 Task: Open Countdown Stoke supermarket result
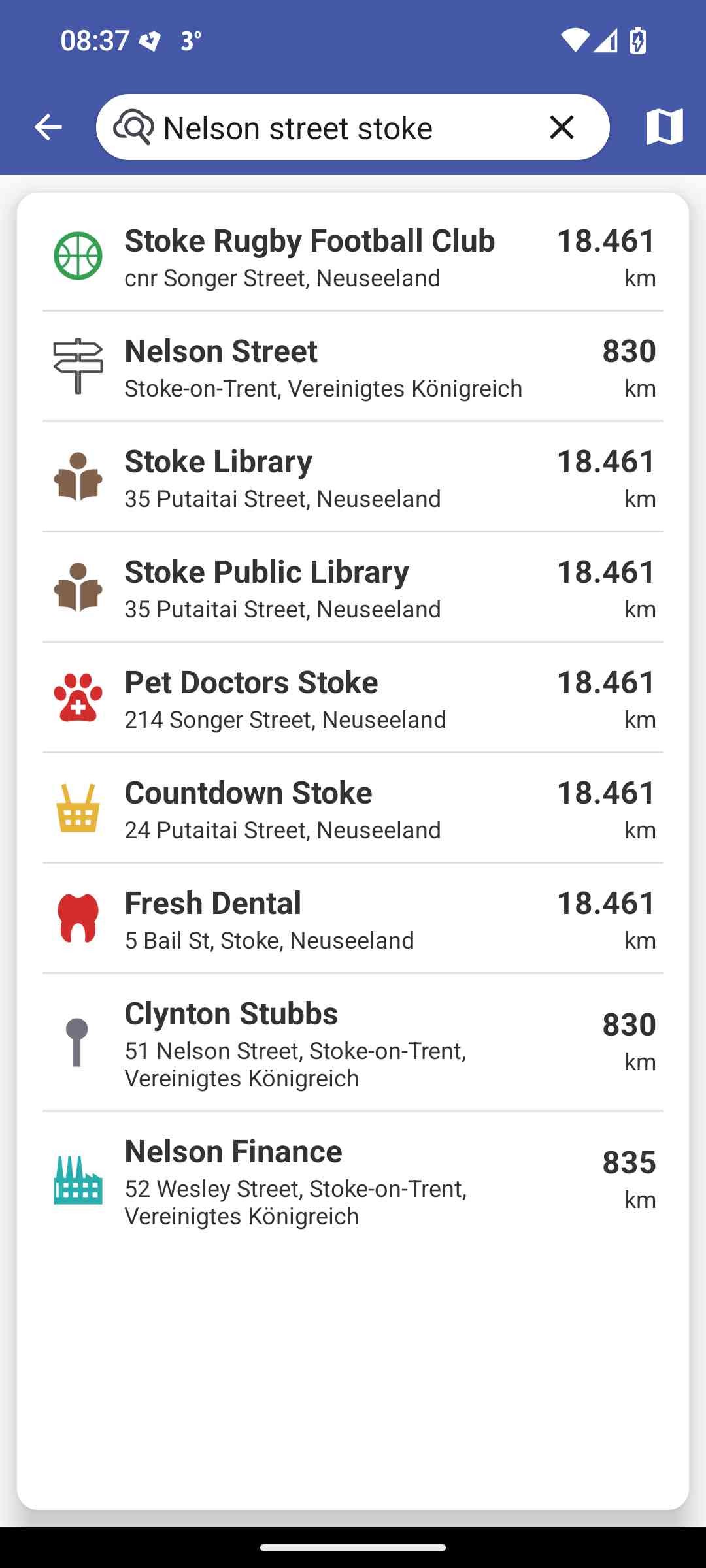(353, 808)
